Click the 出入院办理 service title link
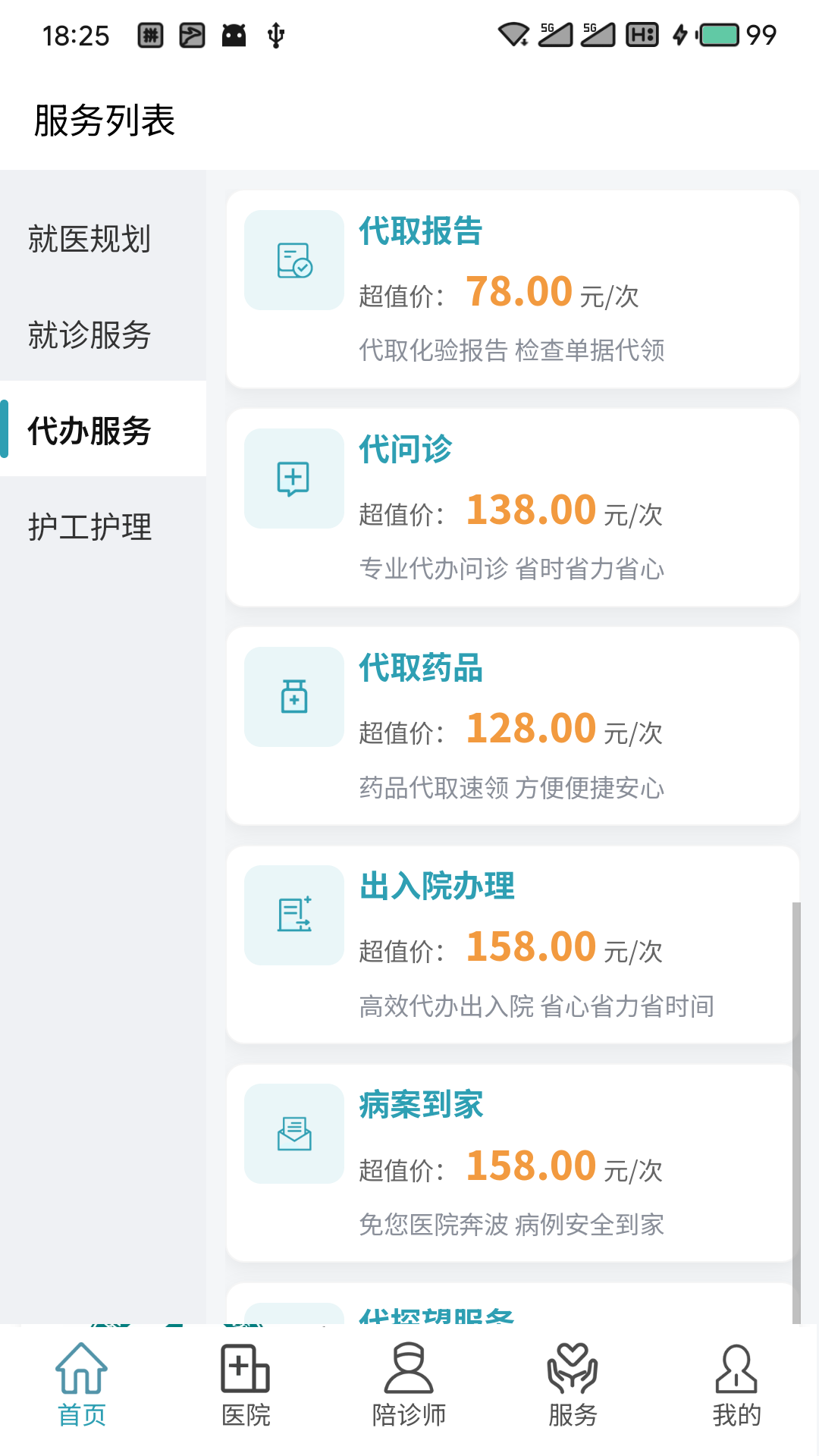Screen dimensions: 819x1456 point(437,887)
